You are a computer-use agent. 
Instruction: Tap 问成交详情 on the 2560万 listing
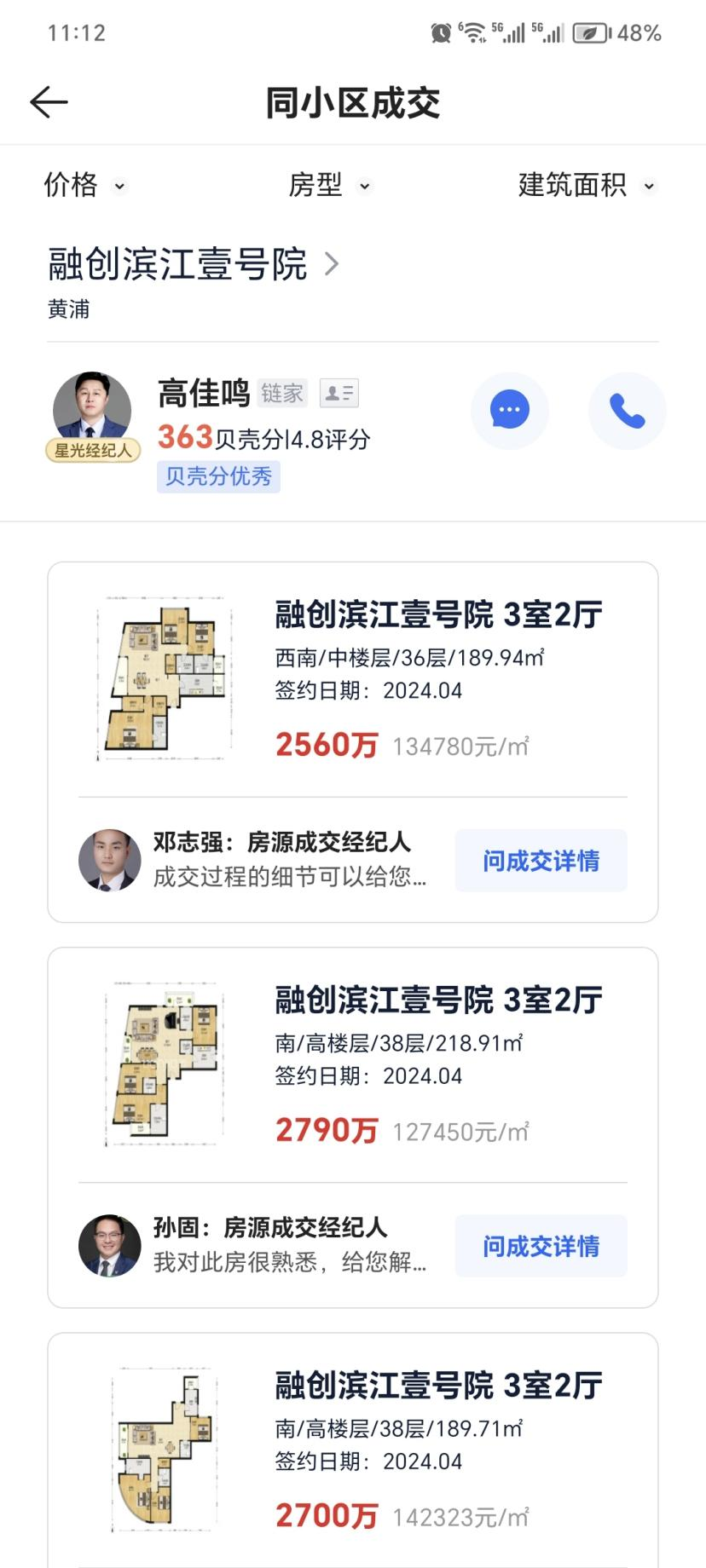pyautogui.click(x=541, y=860)
